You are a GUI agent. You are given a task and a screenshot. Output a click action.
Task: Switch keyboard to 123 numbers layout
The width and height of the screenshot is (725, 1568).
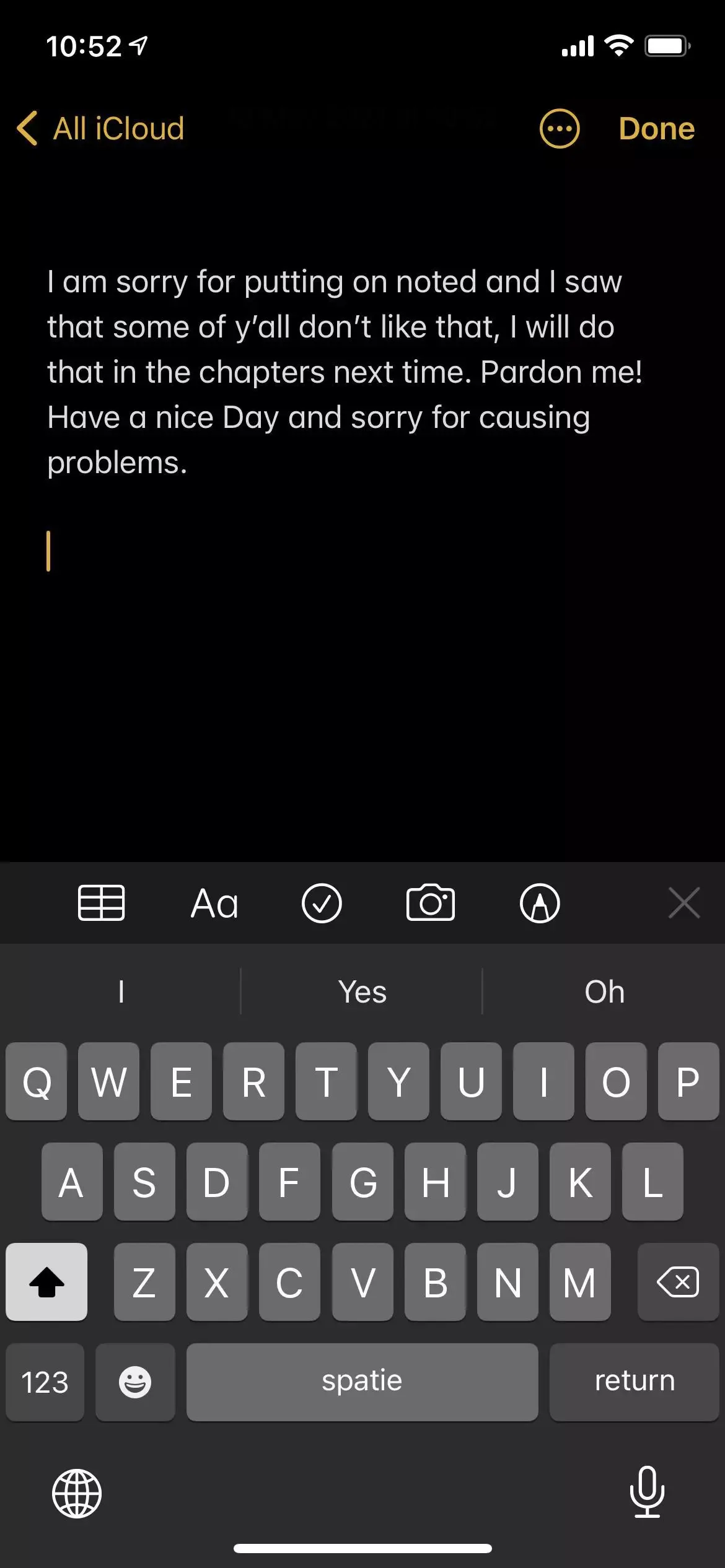click(x=45, y=1382)
